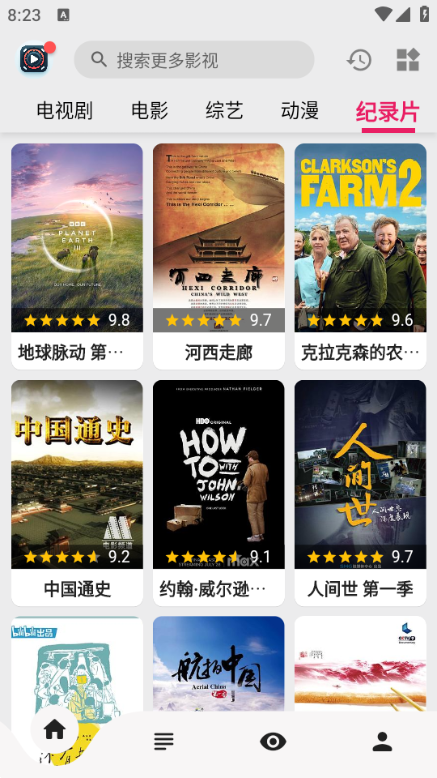Open the app logo with red dot
Viewport: 437px width, 778px height.
coord(35,59)
